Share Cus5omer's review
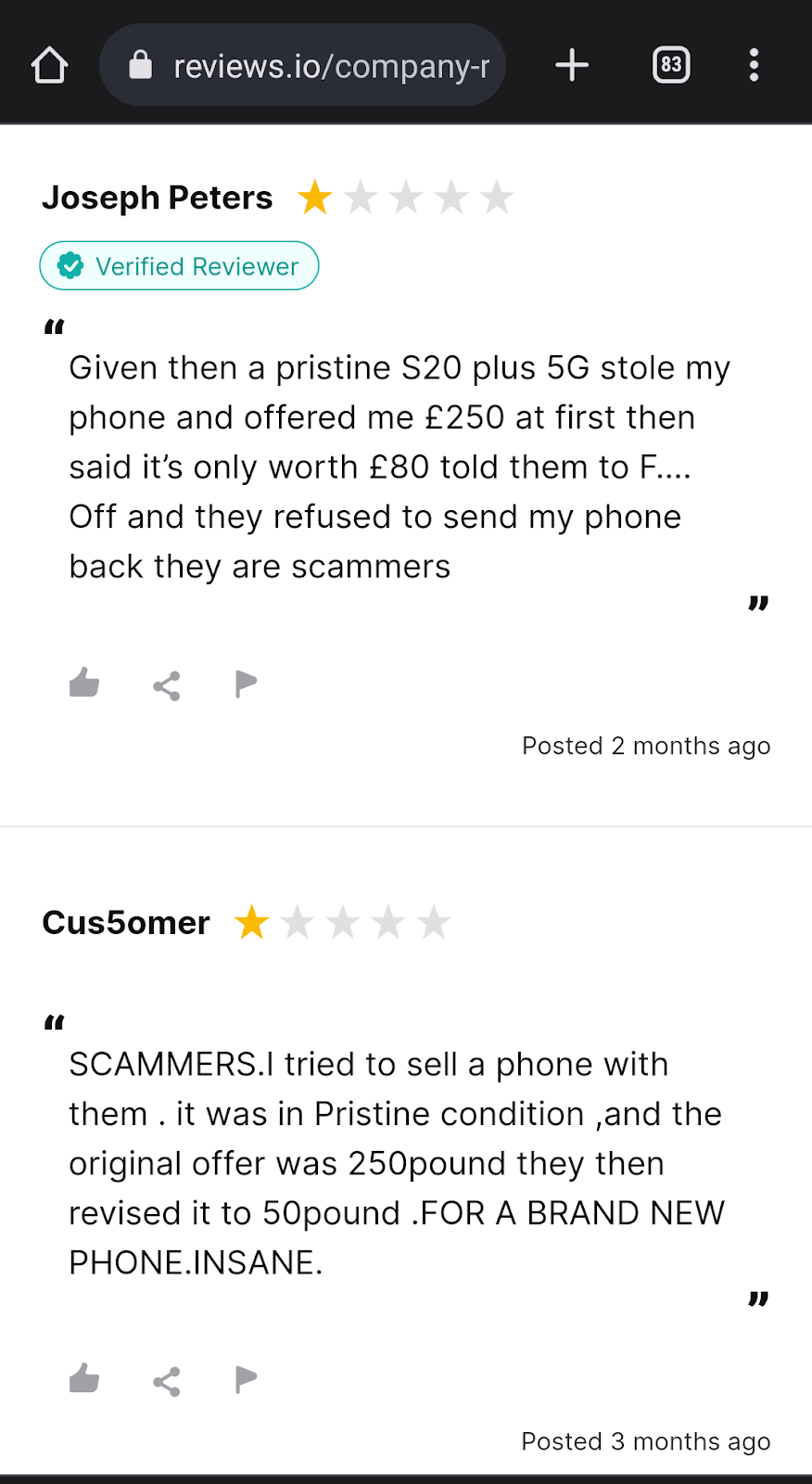Image resolution: width=812 pixels, height=1484 pixels. click(x=167, y=1381)
